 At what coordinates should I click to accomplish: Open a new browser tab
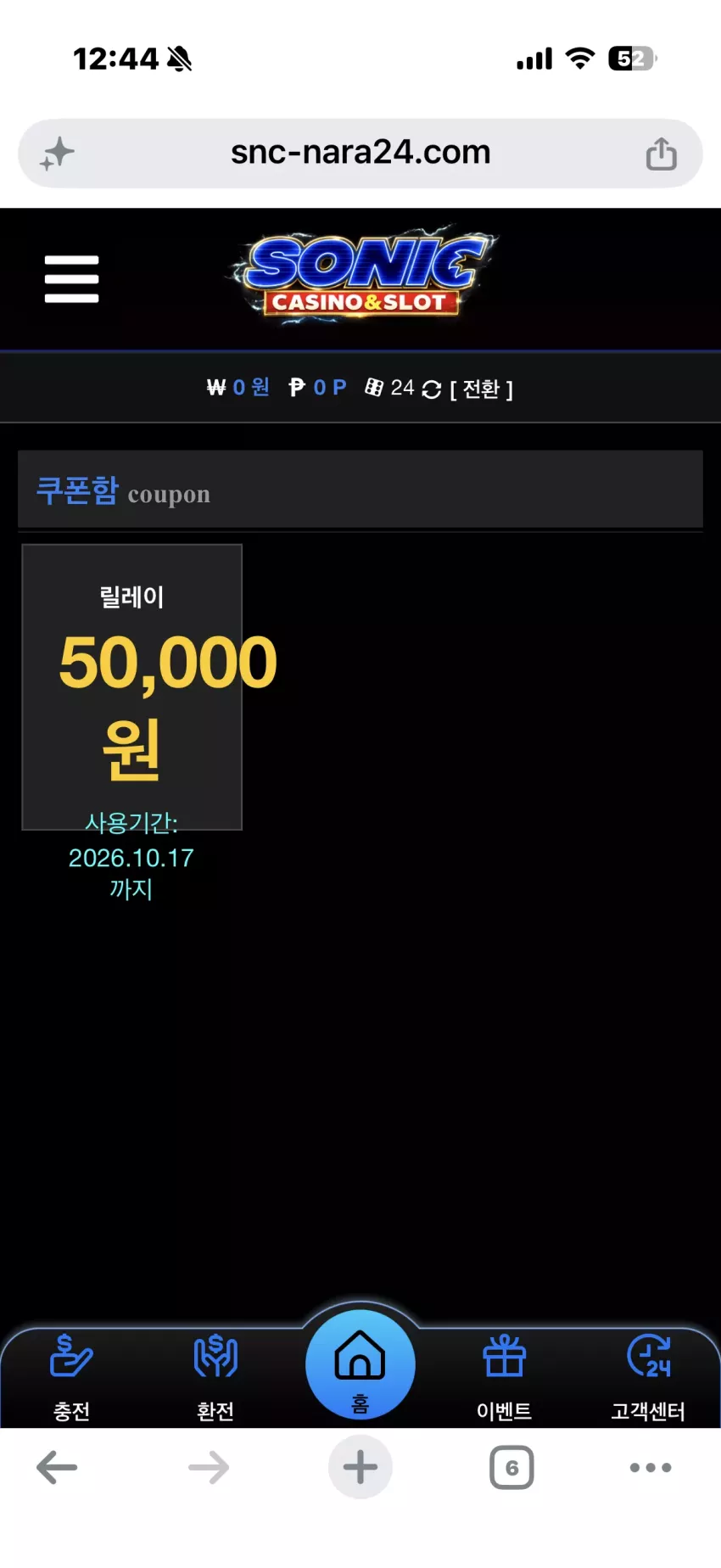pos(360,1467)
